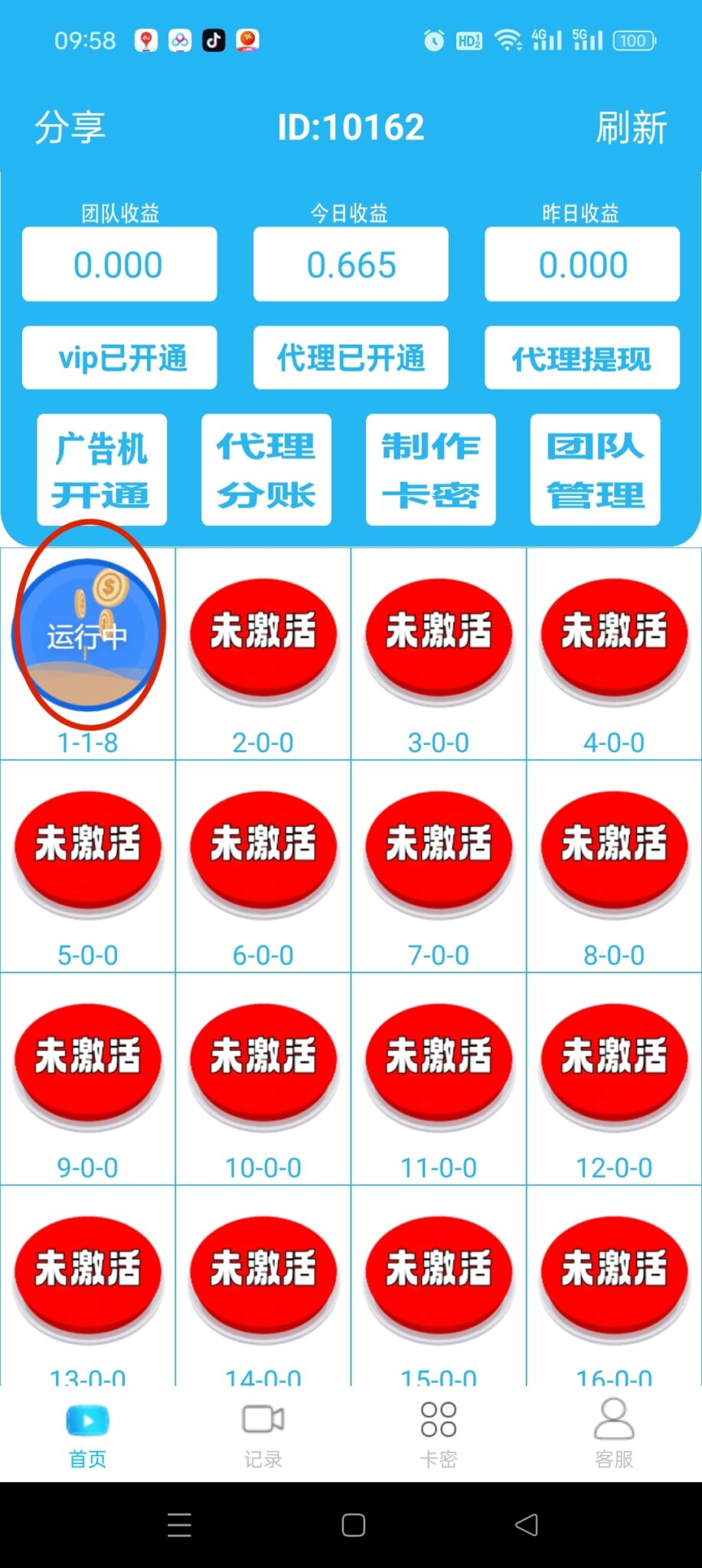Tap the 未激活 button for 12-0-0
The image size is (702, 1568).
[614, 1059]
